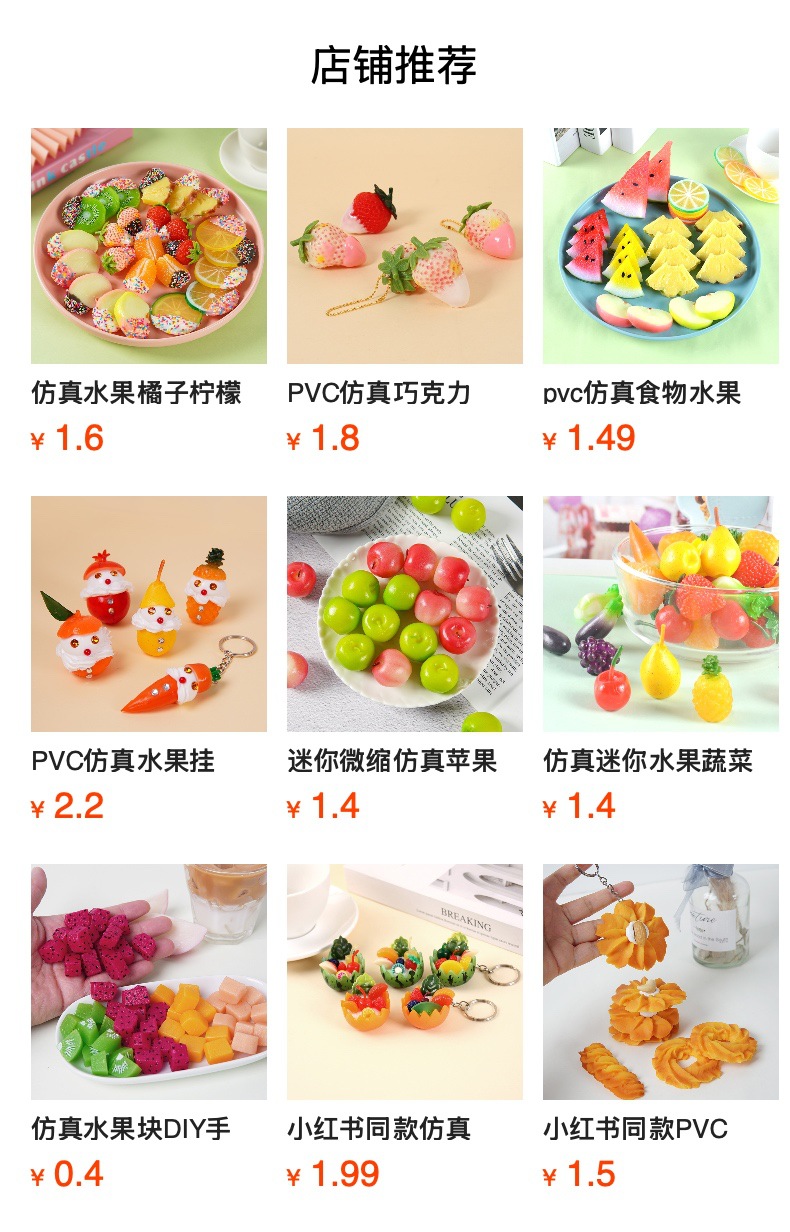The image size is (790, 1232).
Task: Select the PVC仿真水果挂 keychain product
Action: 148,659
